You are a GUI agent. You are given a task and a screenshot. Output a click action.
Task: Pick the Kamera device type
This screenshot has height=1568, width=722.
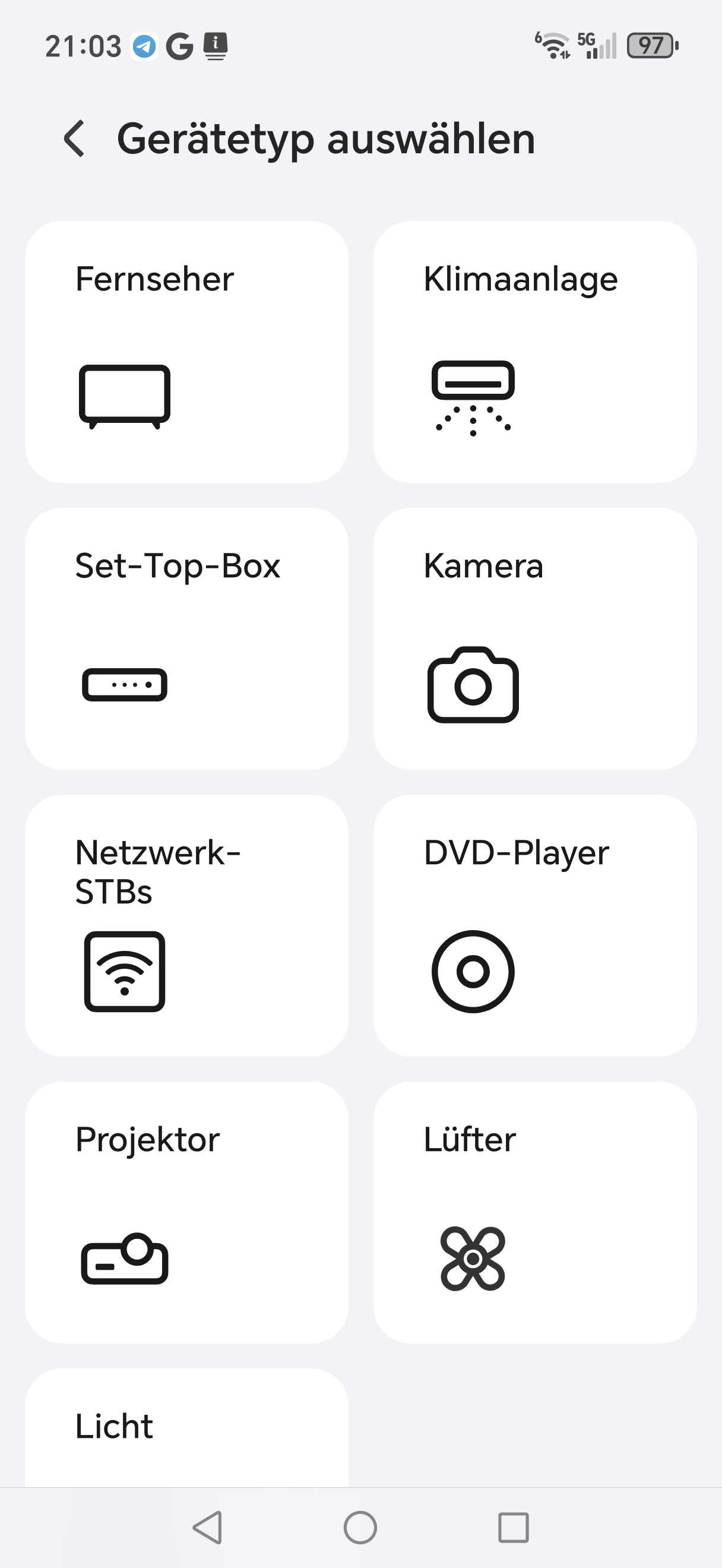pos(534,638)
